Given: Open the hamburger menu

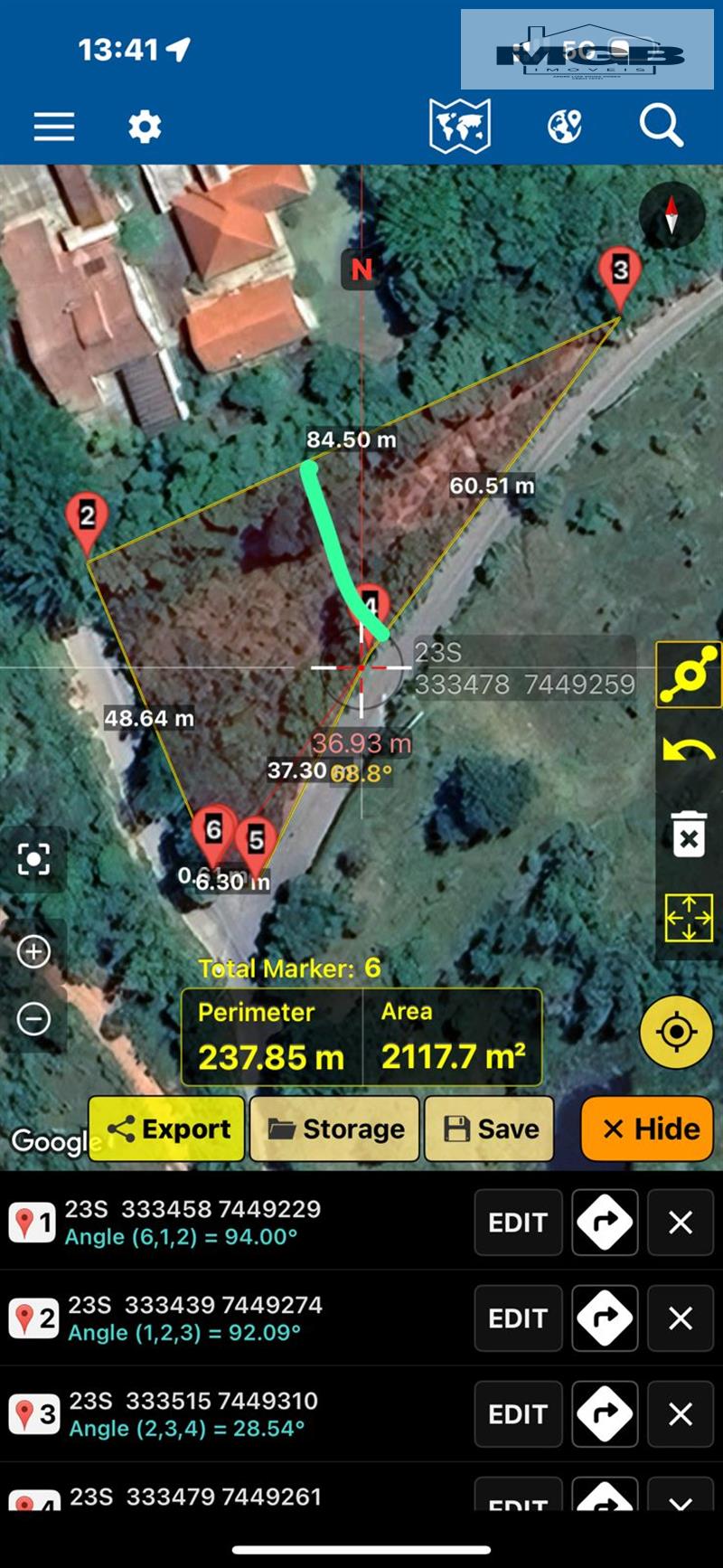Looking at the screenshot, I should [x=54, y=128].
